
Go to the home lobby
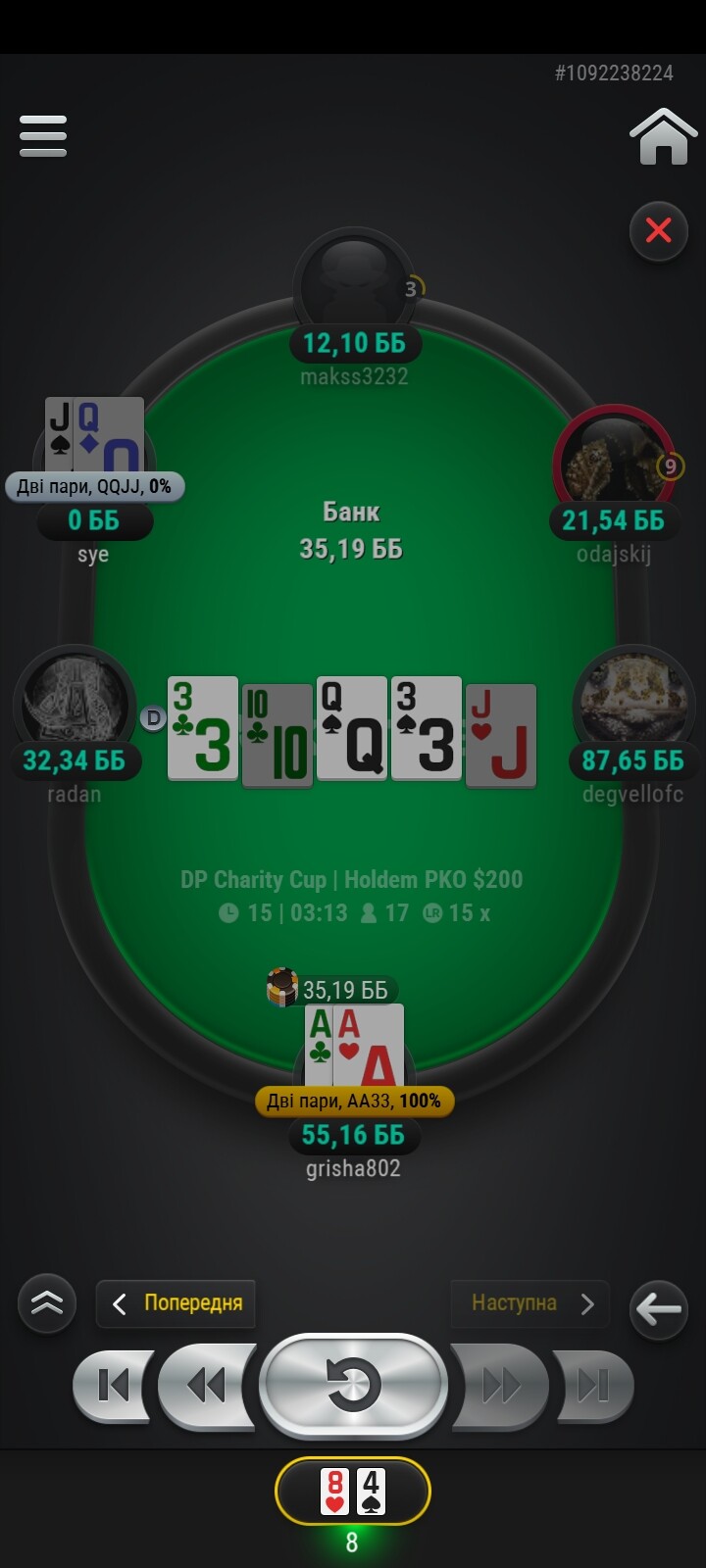(x=664, y=136)
